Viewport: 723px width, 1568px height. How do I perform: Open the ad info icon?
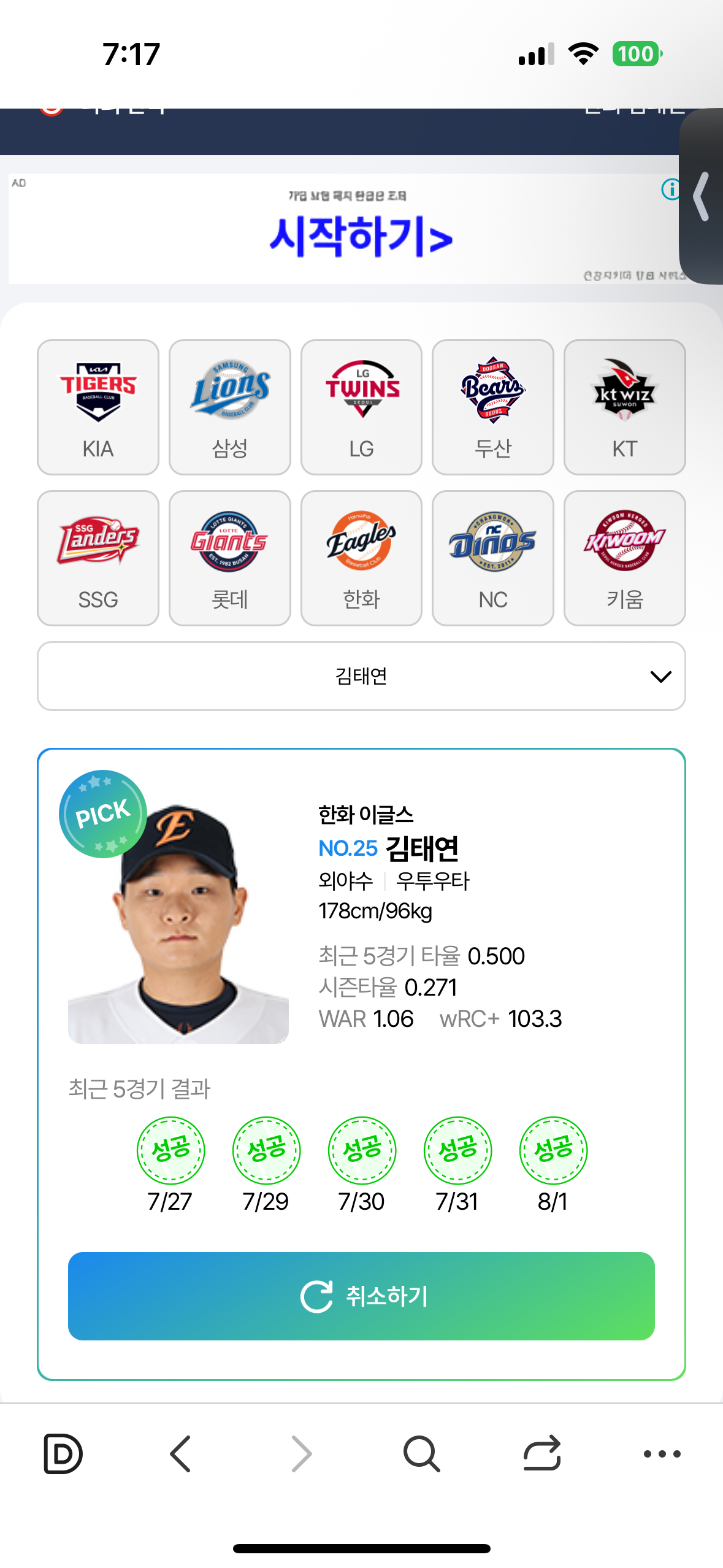pyautogui.click(x=671, y=190)
